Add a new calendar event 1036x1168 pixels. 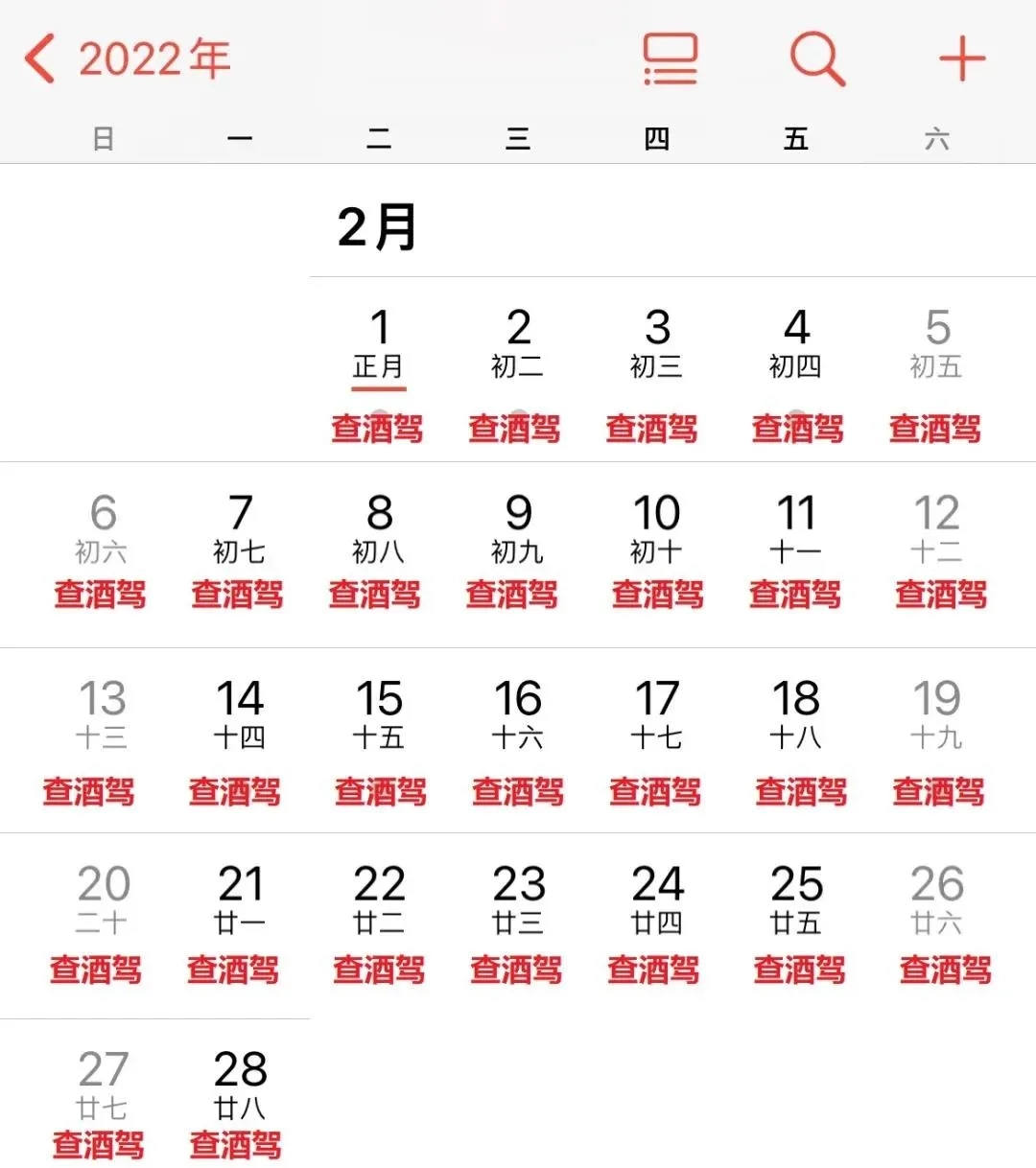coord(961,59)
